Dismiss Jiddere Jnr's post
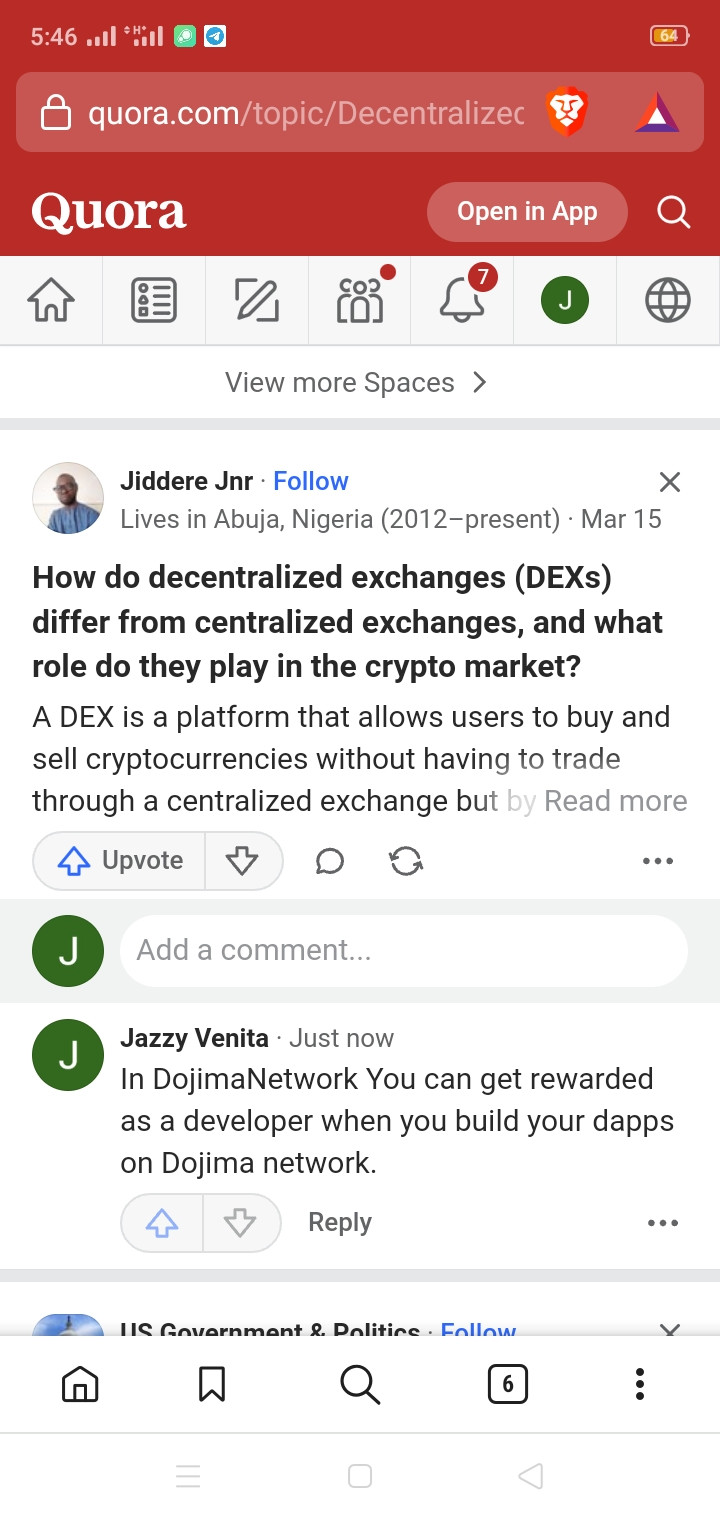Viewport: 720px width, 1520px height. tap(670, 482)
